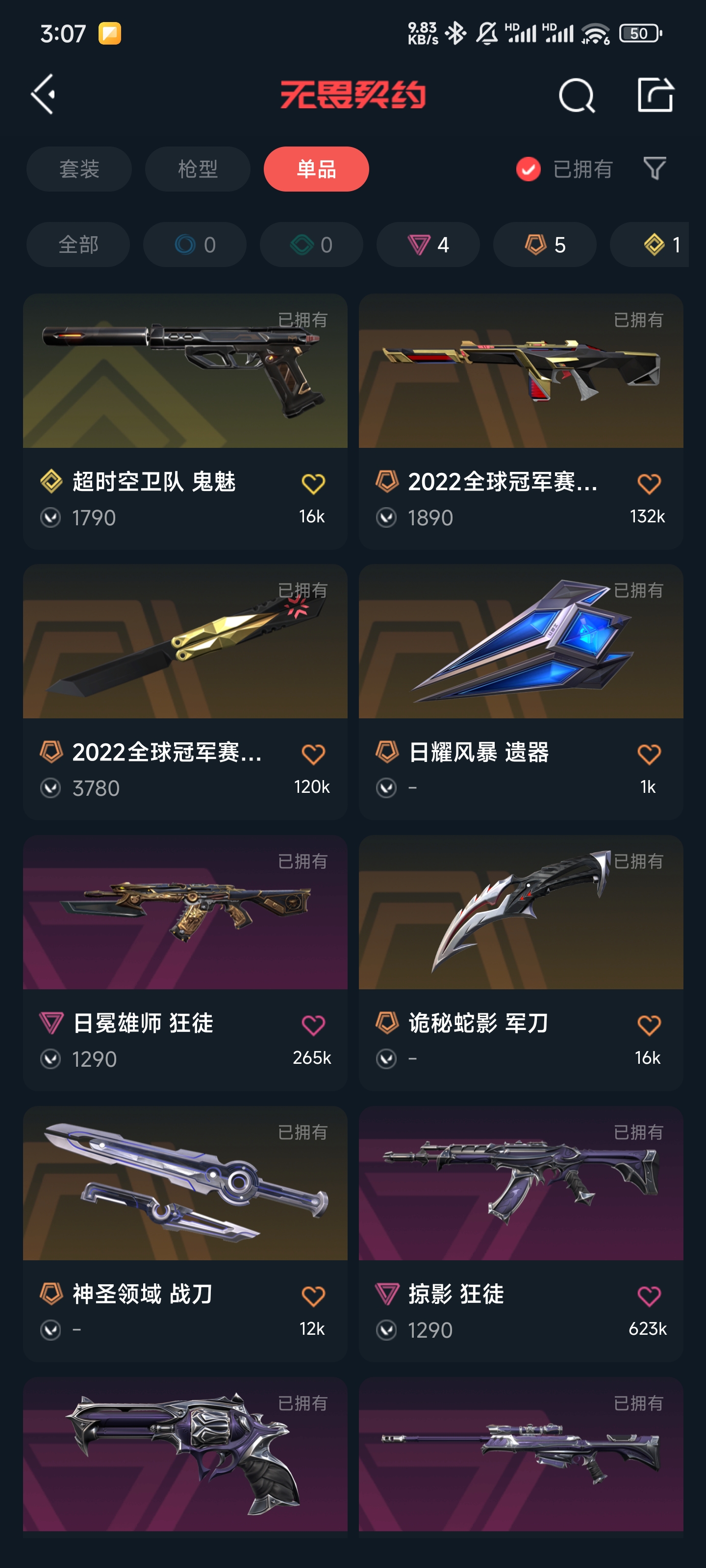Select the 全部 rarity chip
Image resolution: width=706 pixels, height=1568 pixels.
coord(78,245)
